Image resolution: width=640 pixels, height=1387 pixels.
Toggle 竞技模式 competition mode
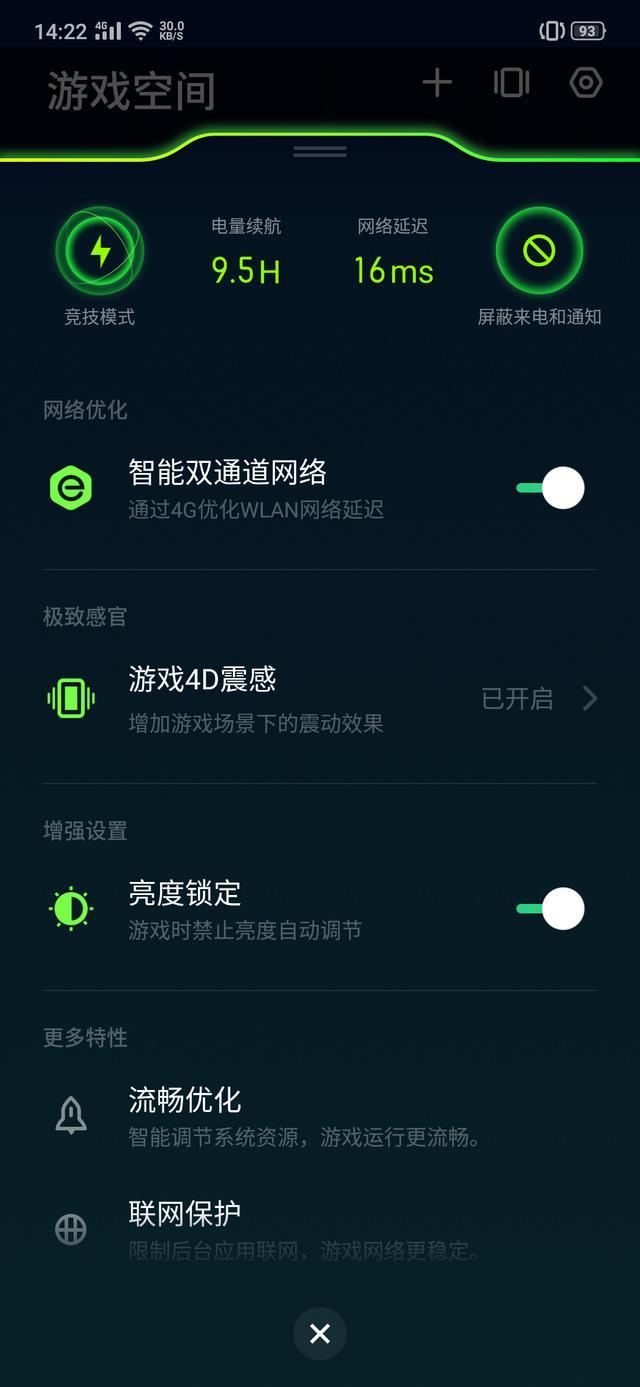[x=100, y=251]
